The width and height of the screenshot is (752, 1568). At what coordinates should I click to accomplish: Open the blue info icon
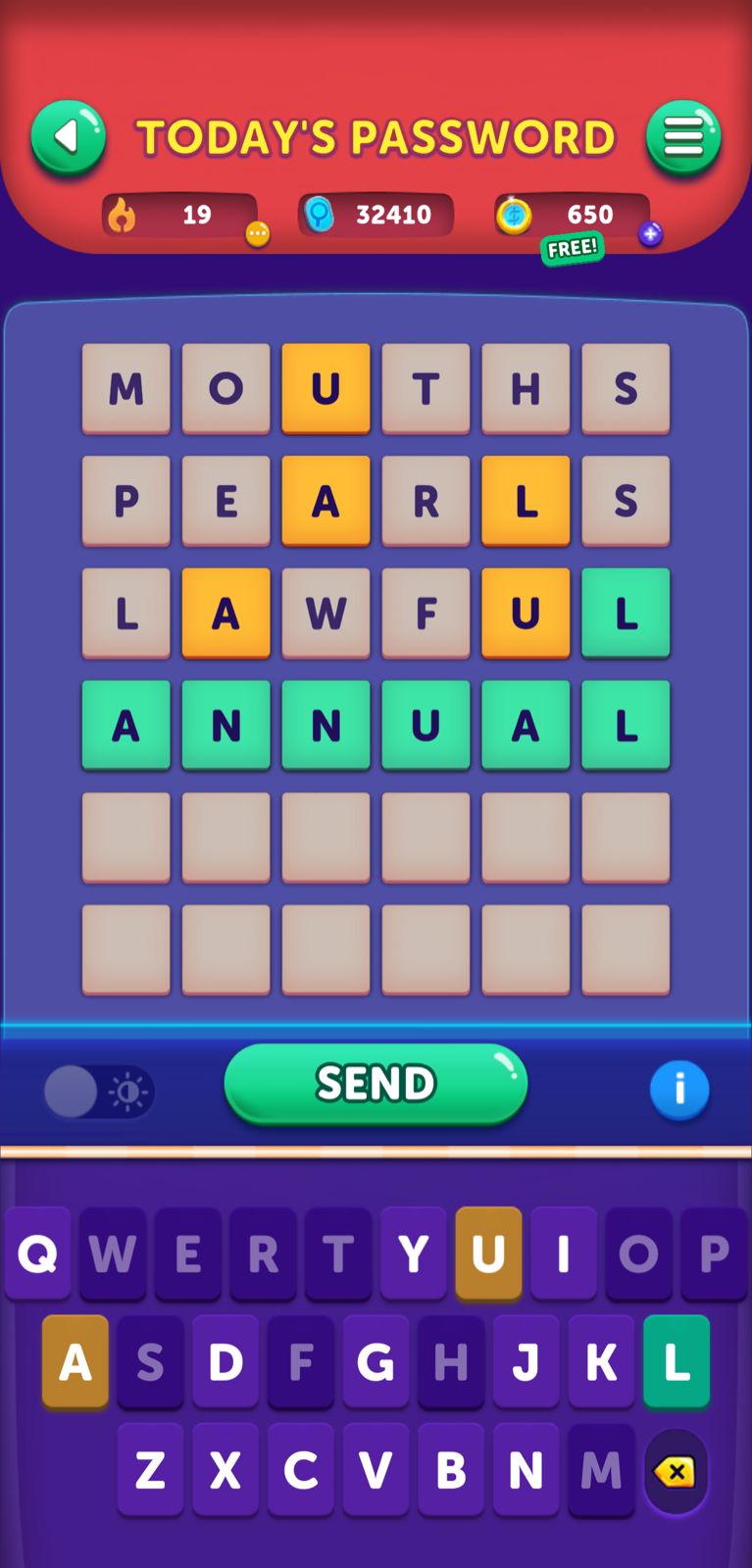coord(678,1089)
